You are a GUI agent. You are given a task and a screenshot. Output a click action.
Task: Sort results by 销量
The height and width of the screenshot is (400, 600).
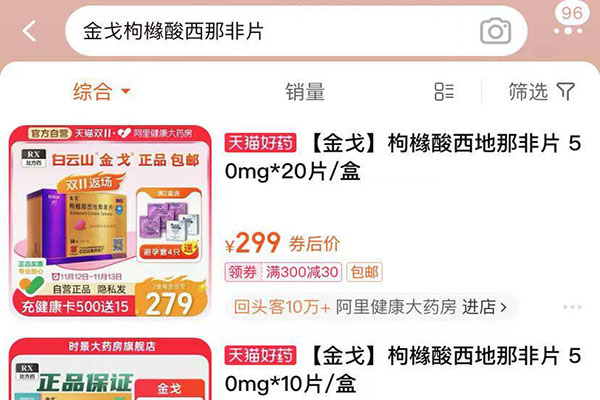305,92
